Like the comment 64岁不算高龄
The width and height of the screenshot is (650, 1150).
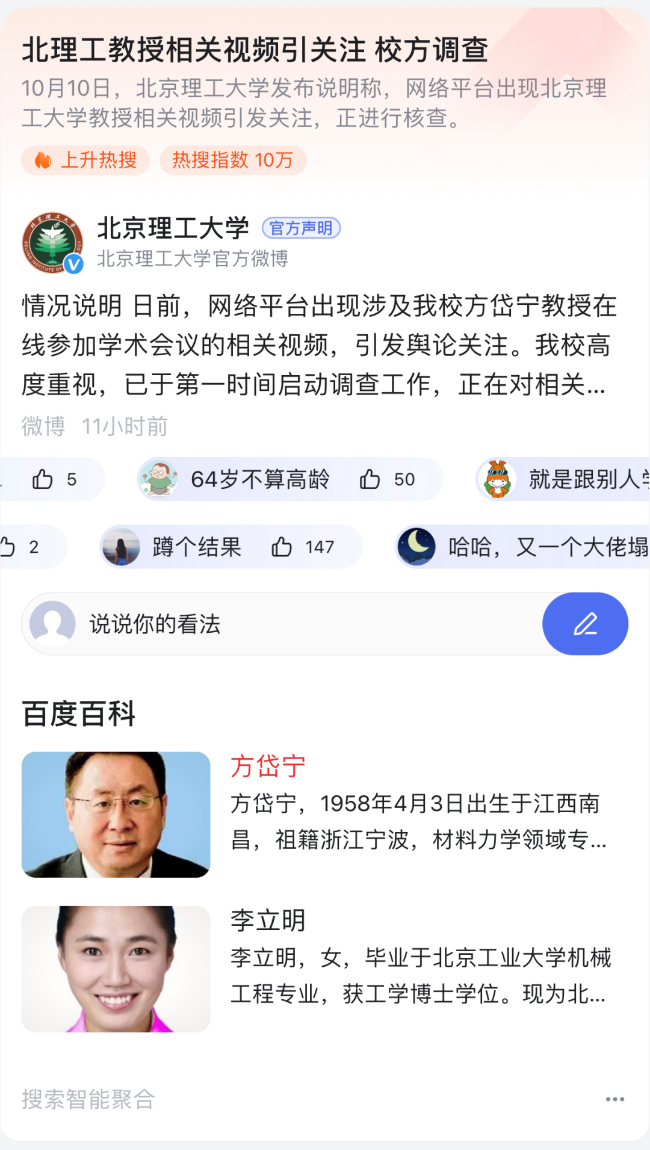point(371,480)
